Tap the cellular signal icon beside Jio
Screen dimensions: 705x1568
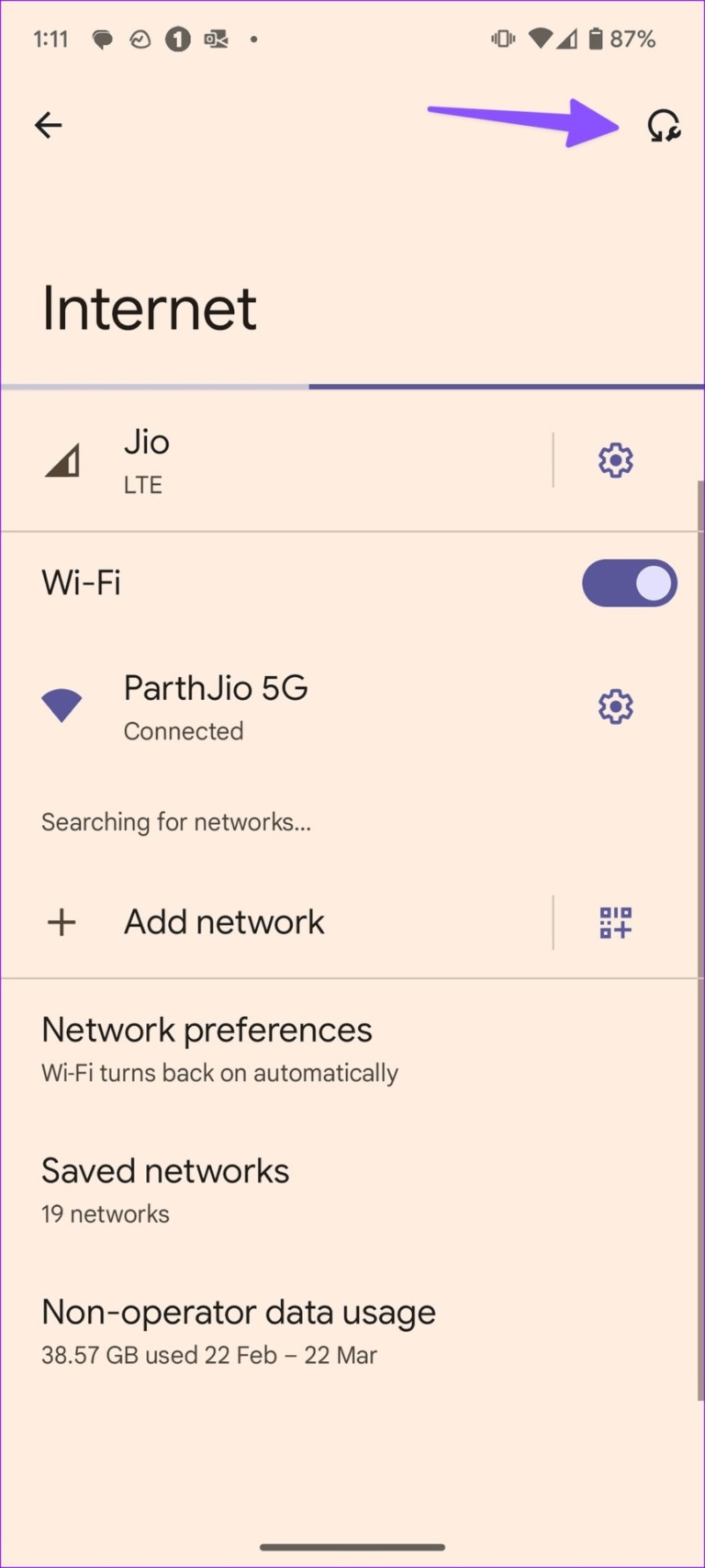(x=61, y=460)
